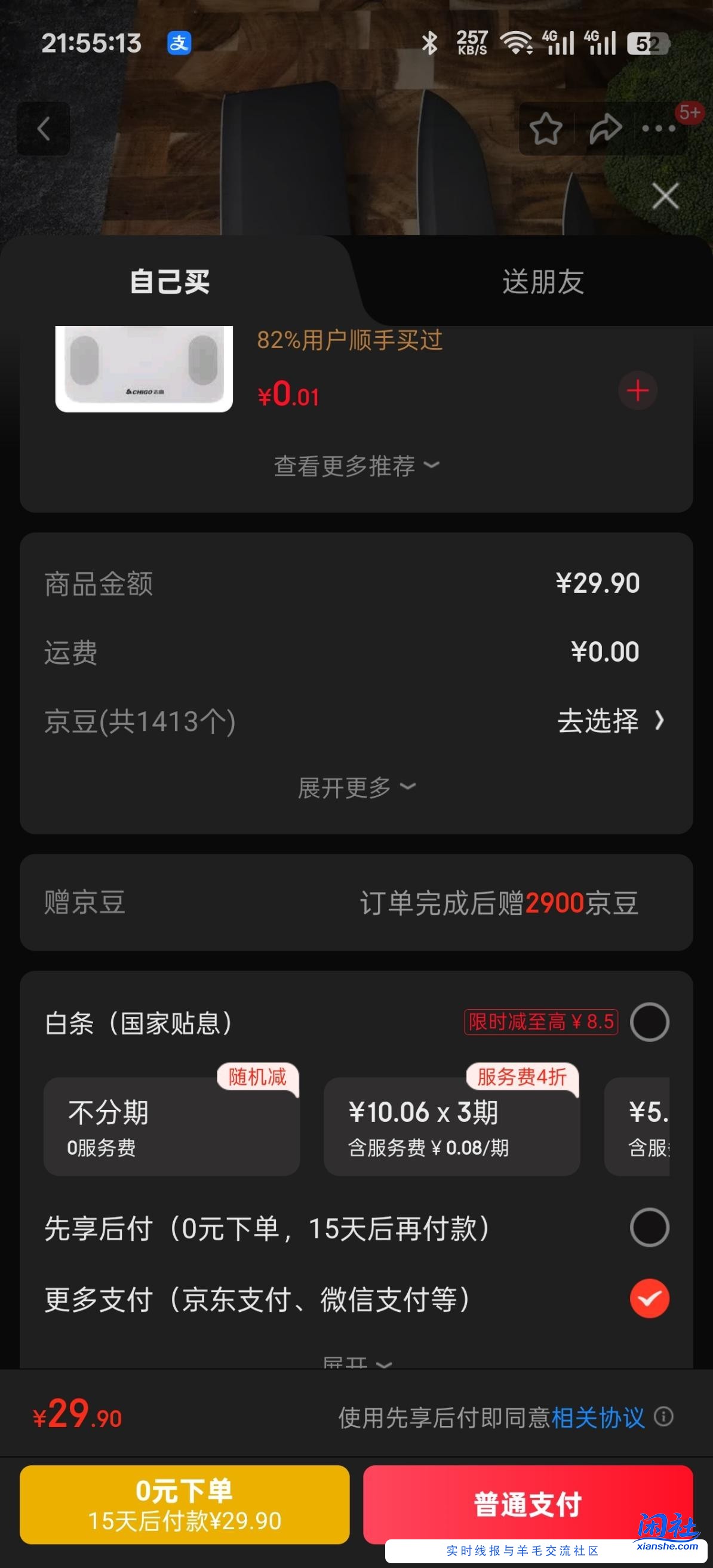The height and width of the screenshot is (1568, 713).
Task: Open the more options menu with 5+ badge
Action: click(659, 128)
